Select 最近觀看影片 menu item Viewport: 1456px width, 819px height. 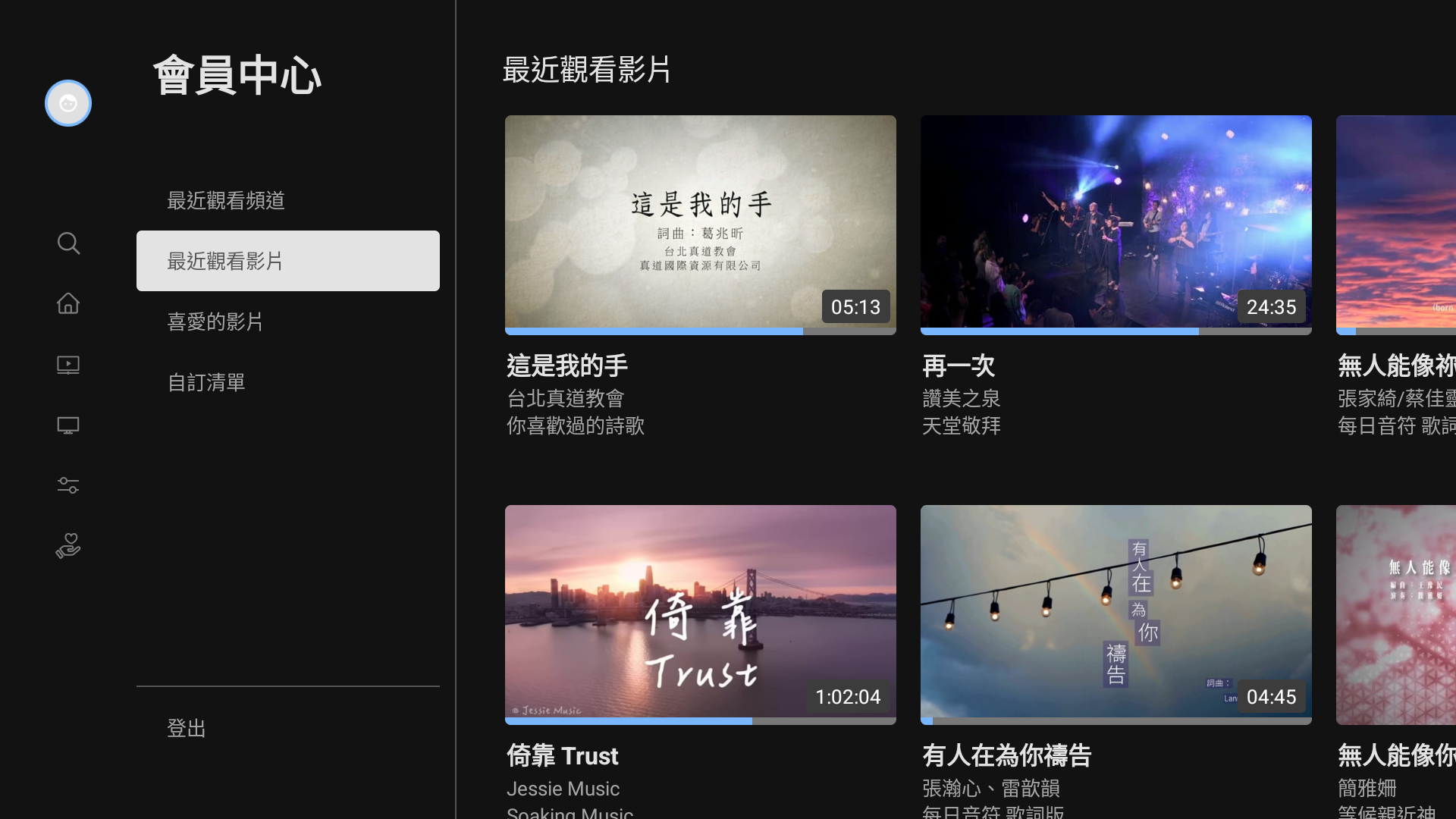point(287,261)
